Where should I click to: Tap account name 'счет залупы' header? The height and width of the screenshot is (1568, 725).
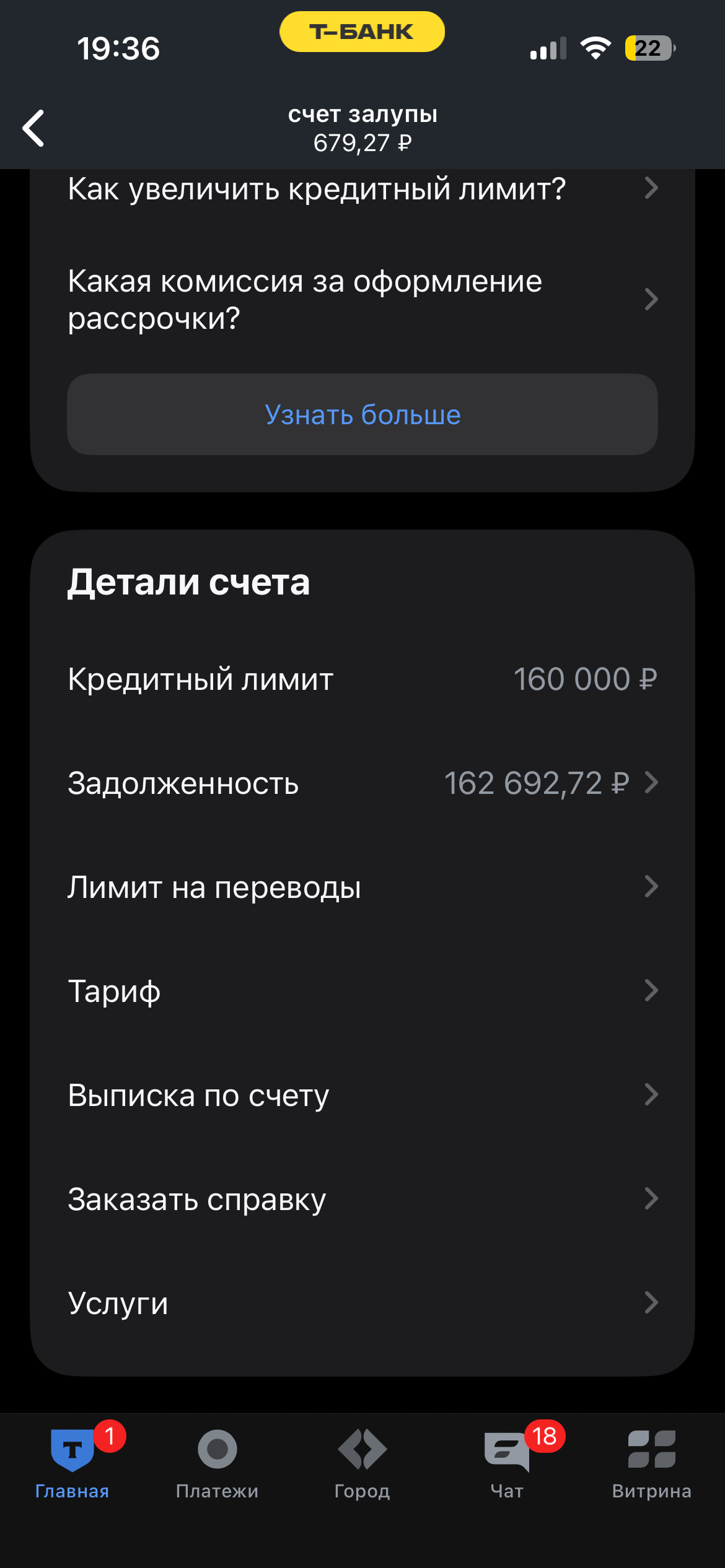click(362, 114)
